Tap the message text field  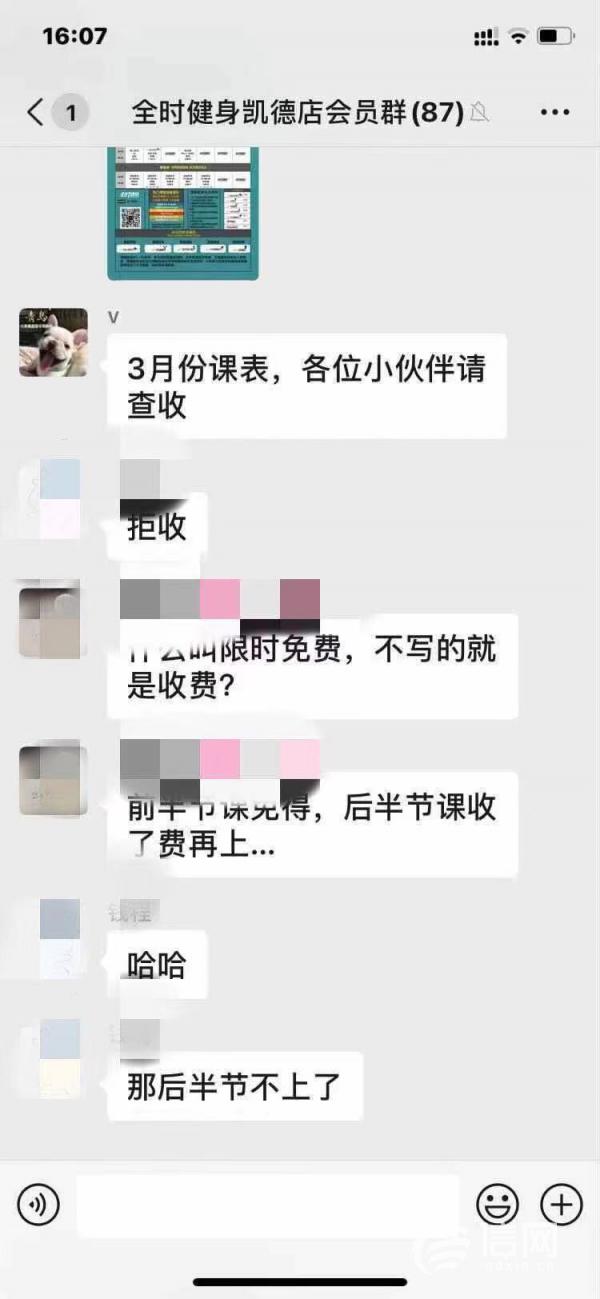(268, 1204)
